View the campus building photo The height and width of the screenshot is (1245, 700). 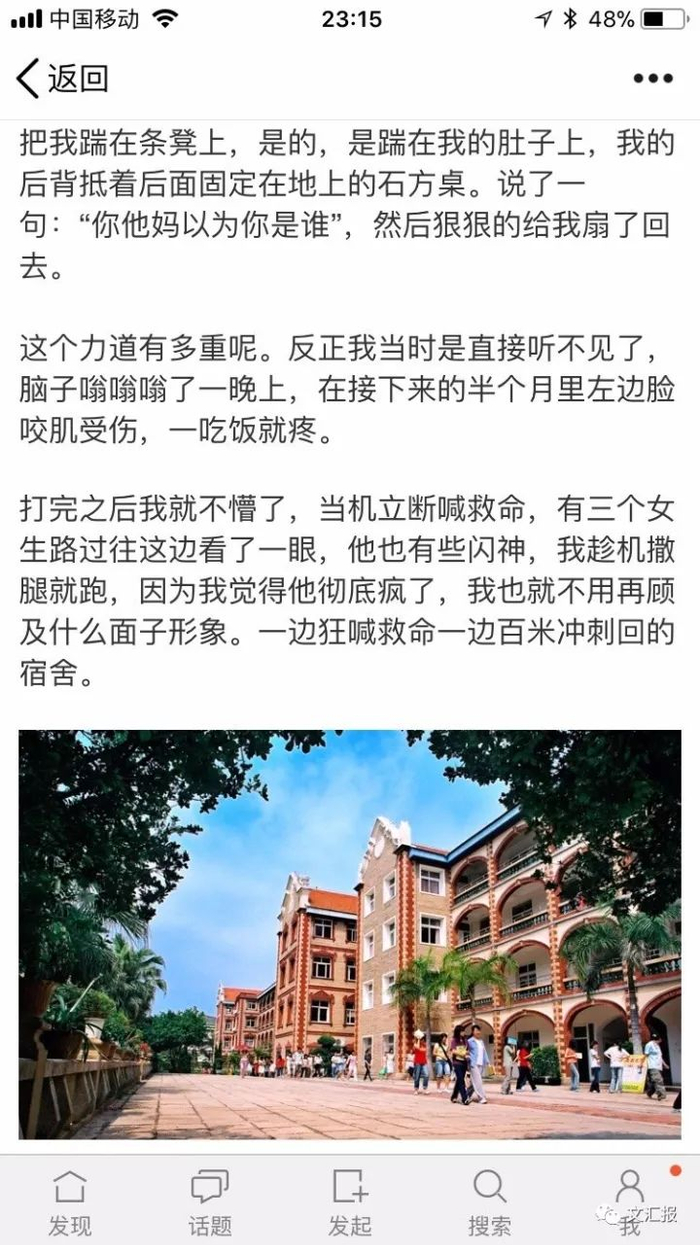click(350, 934)
